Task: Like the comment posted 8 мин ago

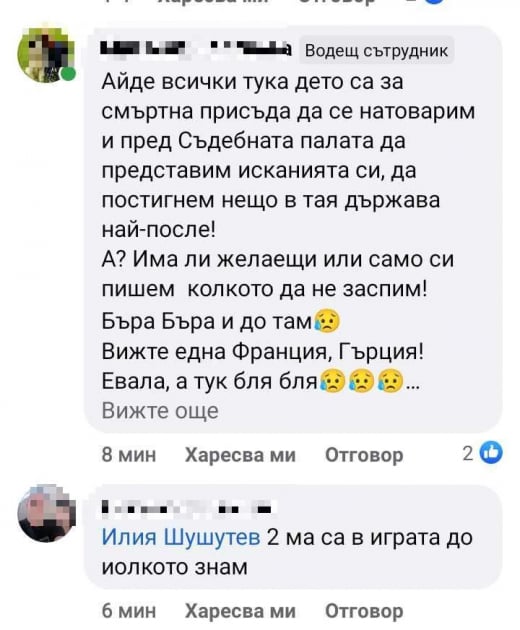Action: point(240,455)
